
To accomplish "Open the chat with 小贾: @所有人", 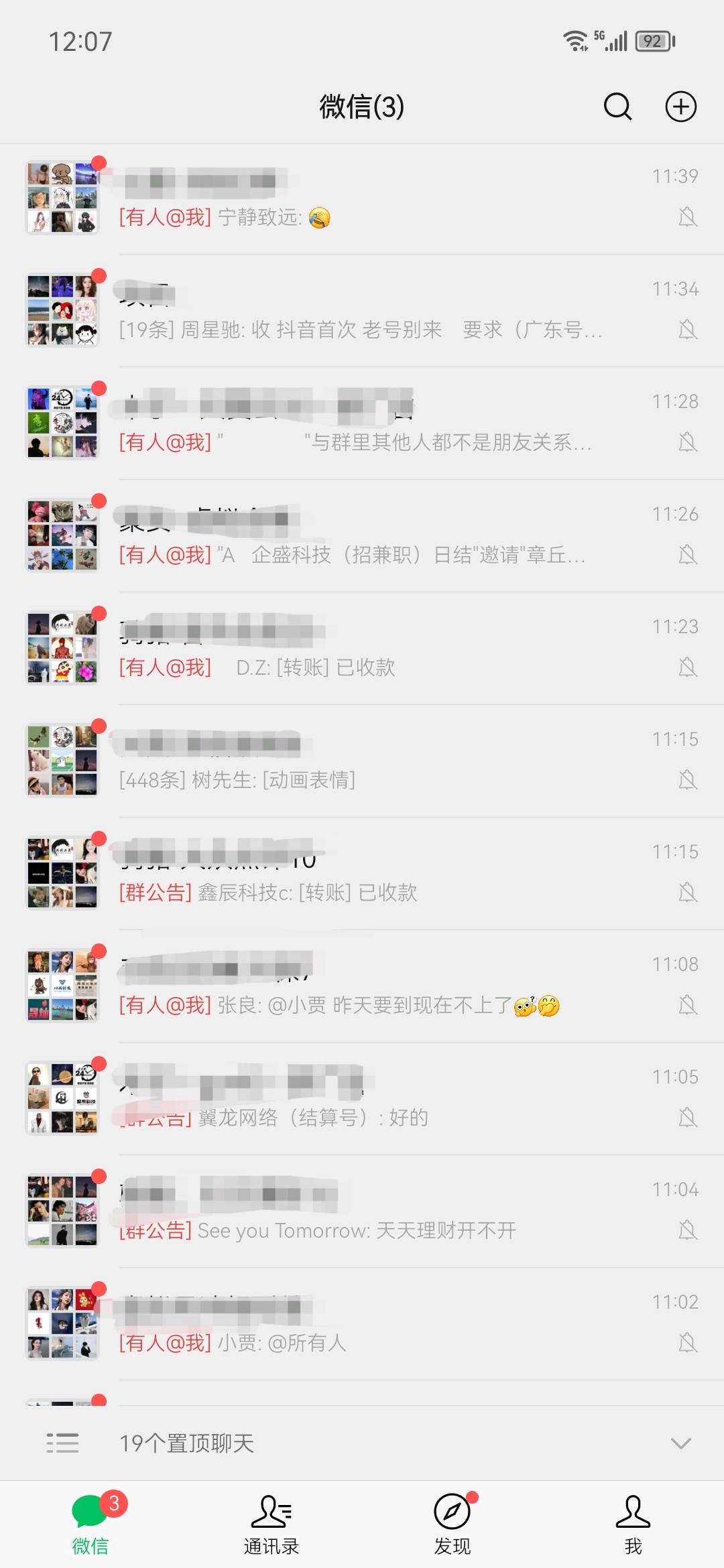I will point(375,1324).
